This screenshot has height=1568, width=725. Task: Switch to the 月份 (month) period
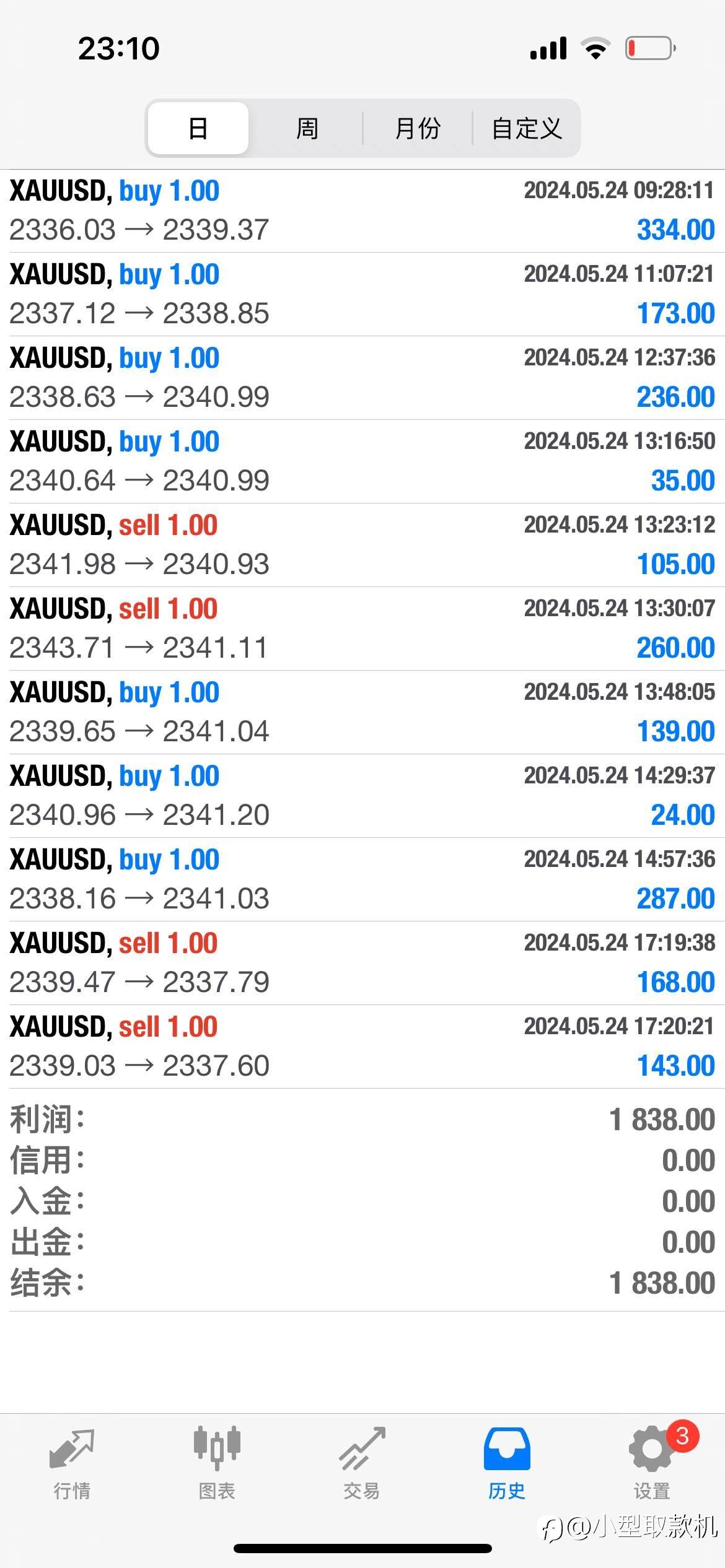pyautogui.click(x=418, y=128)
